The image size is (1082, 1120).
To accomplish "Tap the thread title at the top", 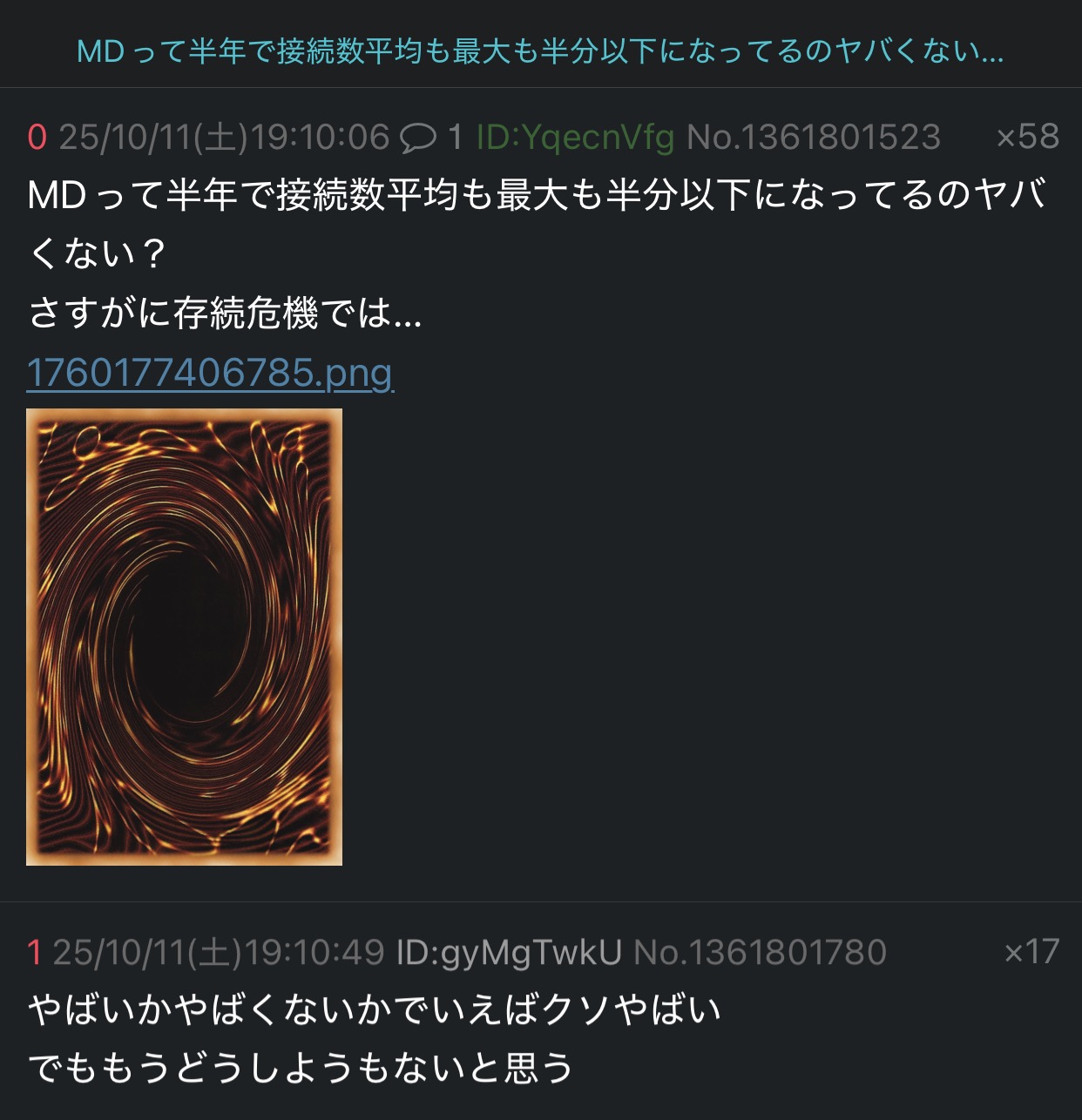I will [540, 51].
